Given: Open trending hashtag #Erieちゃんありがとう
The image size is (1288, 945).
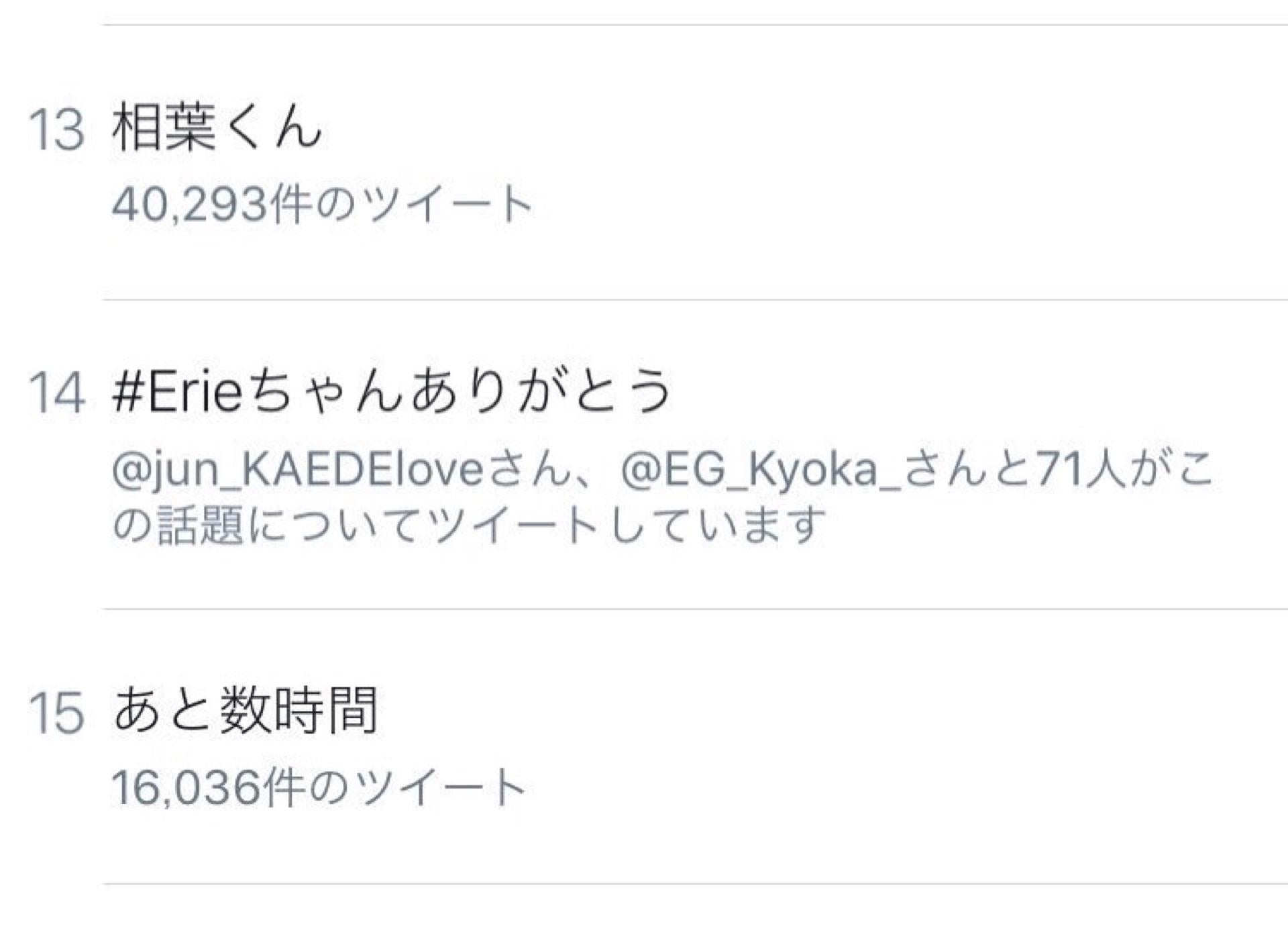Looking at the screenshot, I should pos(392,391).
